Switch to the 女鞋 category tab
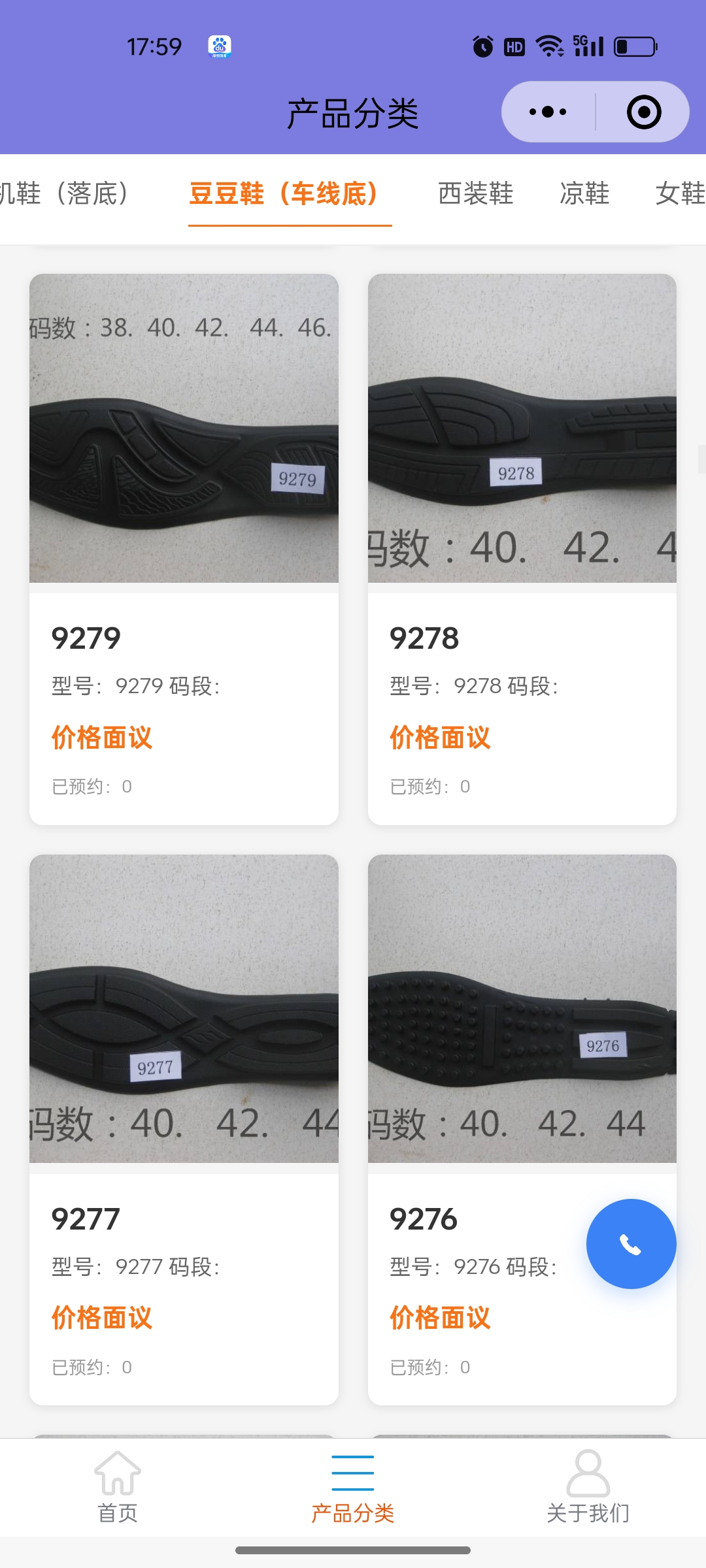This screenshot has width=706, height=1568. (x=680, y=193)
